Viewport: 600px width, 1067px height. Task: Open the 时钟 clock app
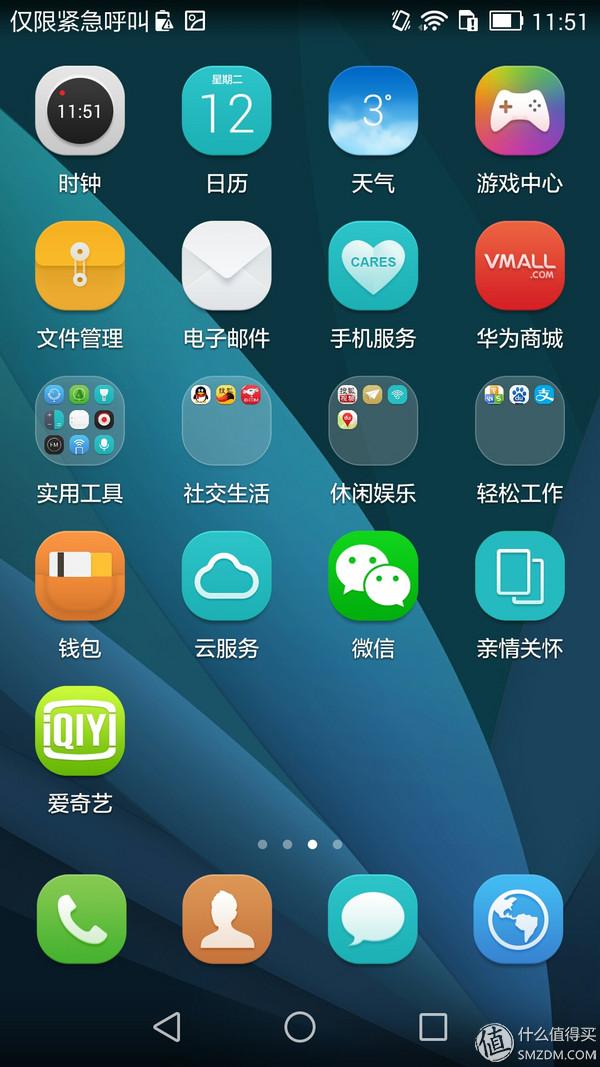pos(80,112)
